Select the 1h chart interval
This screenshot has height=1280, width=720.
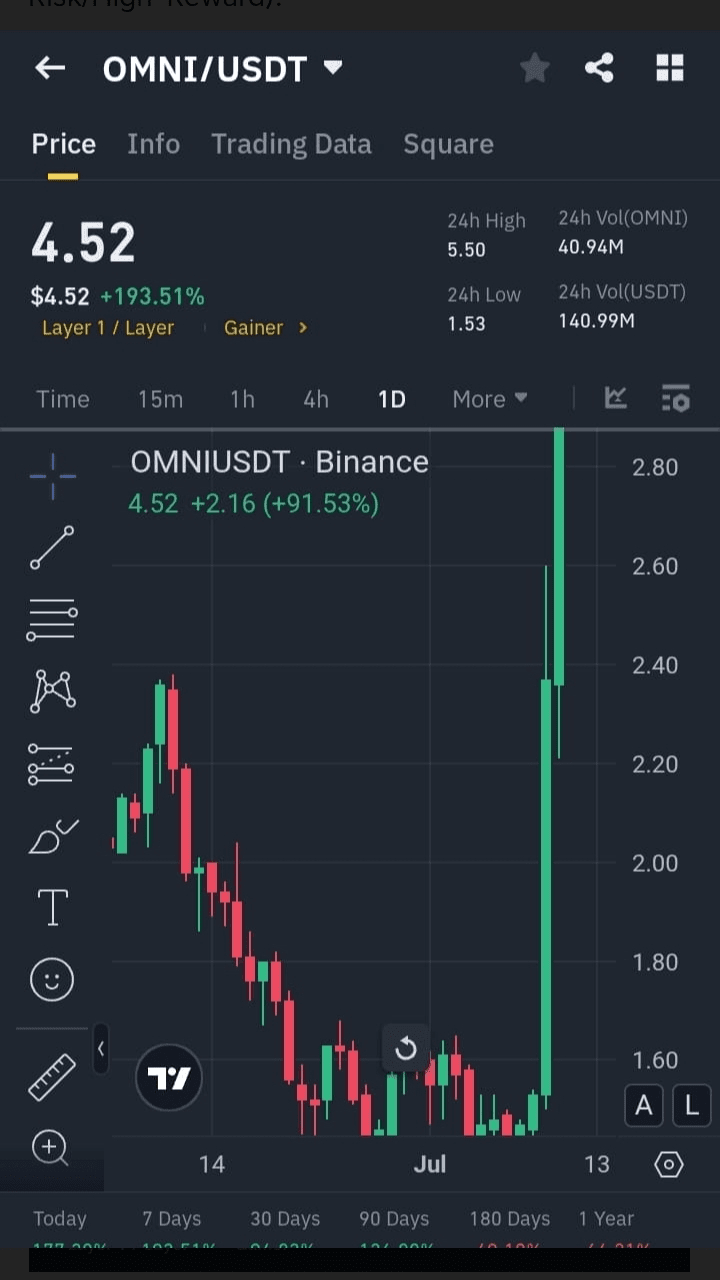242,399
